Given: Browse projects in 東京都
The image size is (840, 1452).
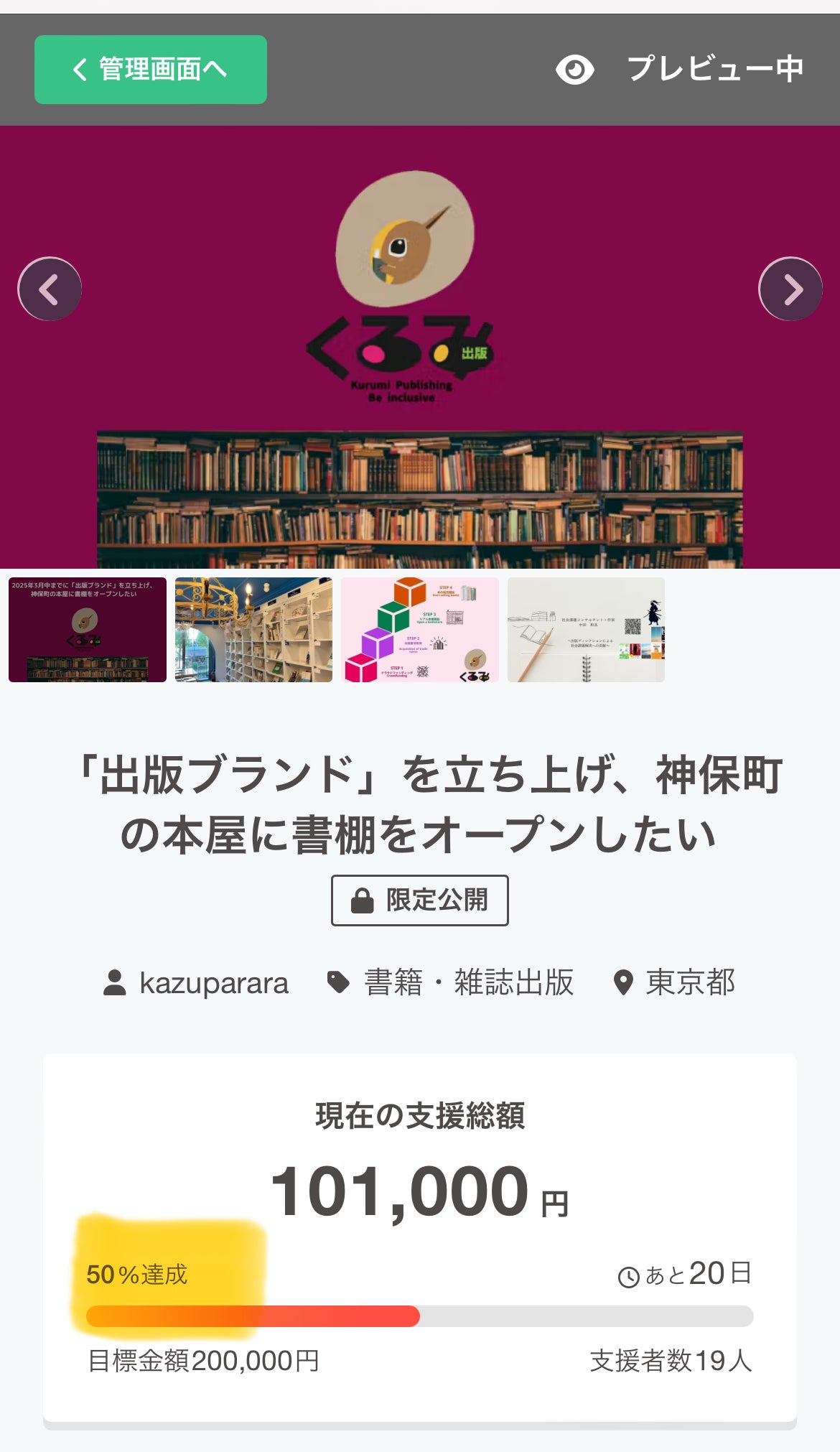Looking at the screenshot, I should click(689, 982).
